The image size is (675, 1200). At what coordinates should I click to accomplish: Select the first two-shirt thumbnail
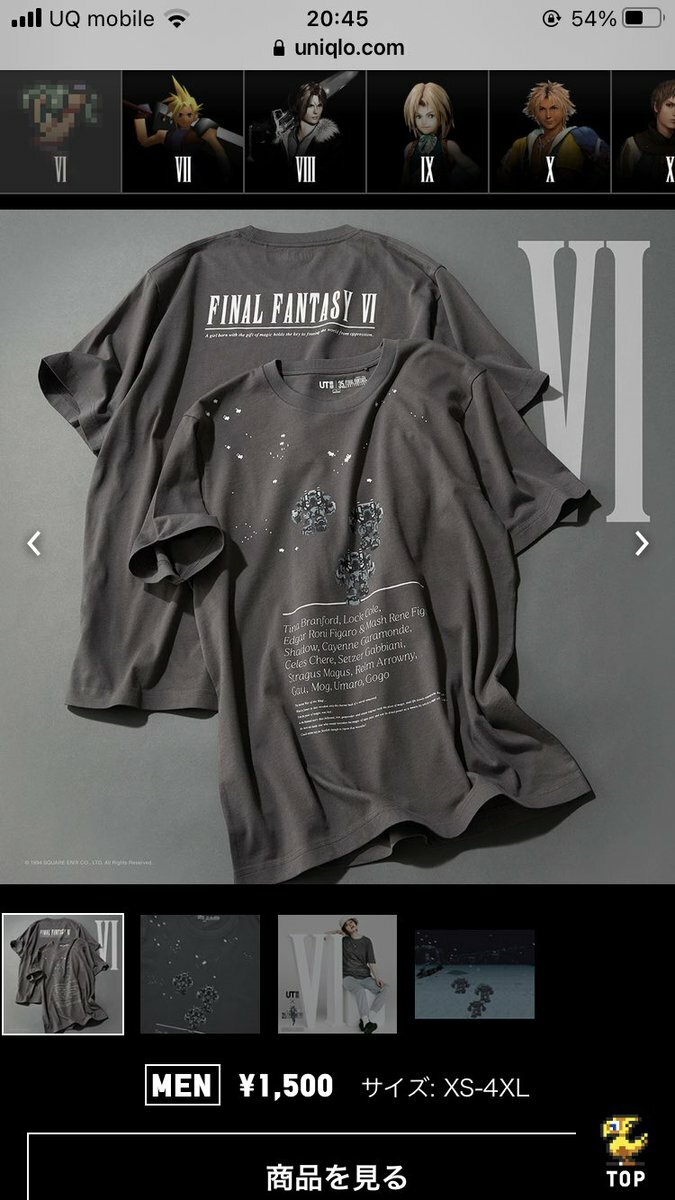click(63, 973)
